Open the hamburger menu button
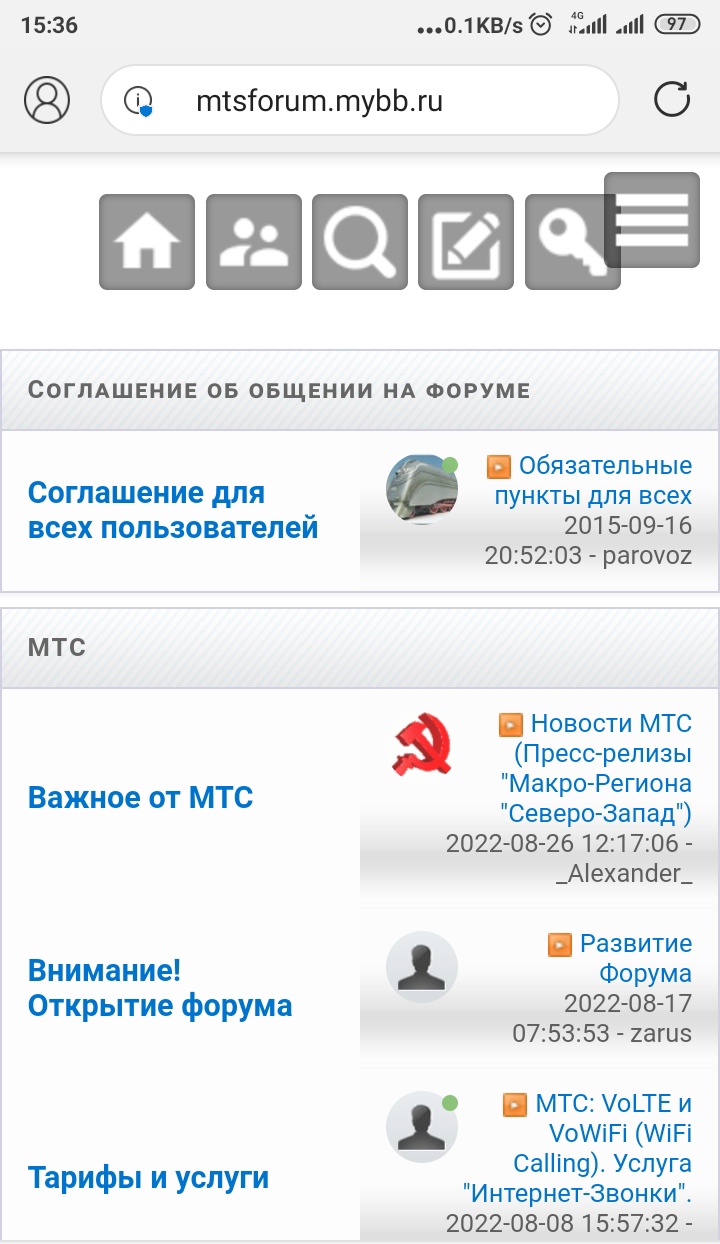720x1244 pixels. point(652,220)
